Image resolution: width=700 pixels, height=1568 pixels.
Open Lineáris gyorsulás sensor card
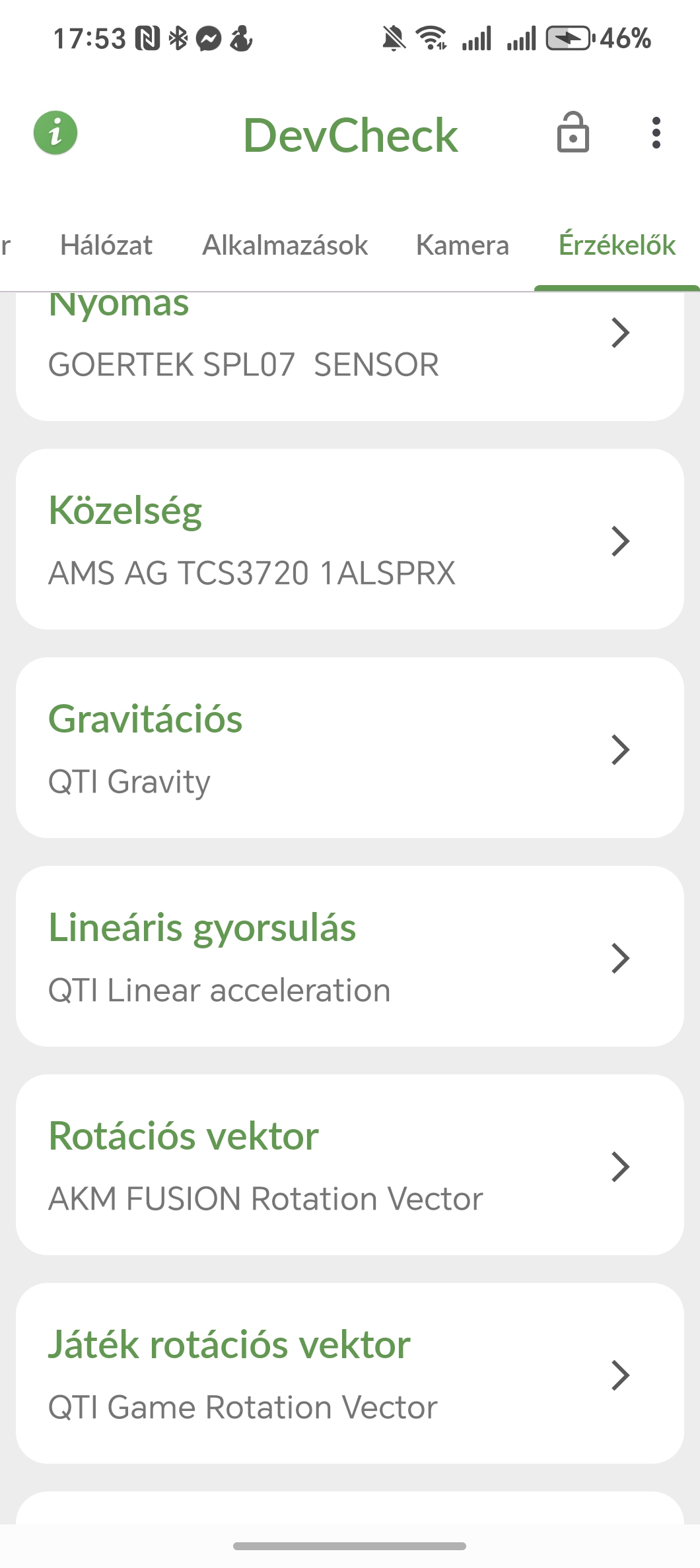pyautogui.click(x=350, y=956)
